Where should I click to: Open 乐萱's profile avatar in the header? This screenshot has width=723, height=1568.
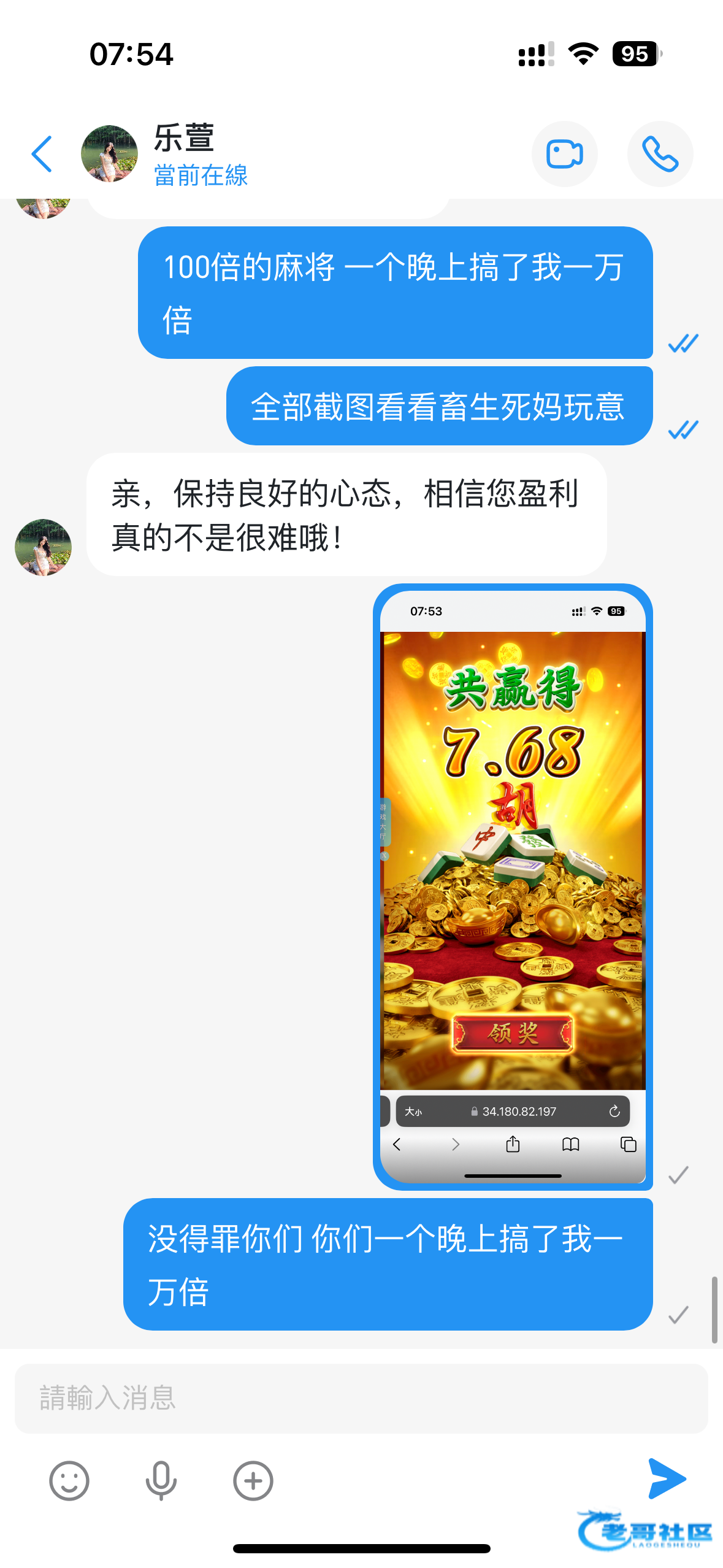[x=110, y=154]
